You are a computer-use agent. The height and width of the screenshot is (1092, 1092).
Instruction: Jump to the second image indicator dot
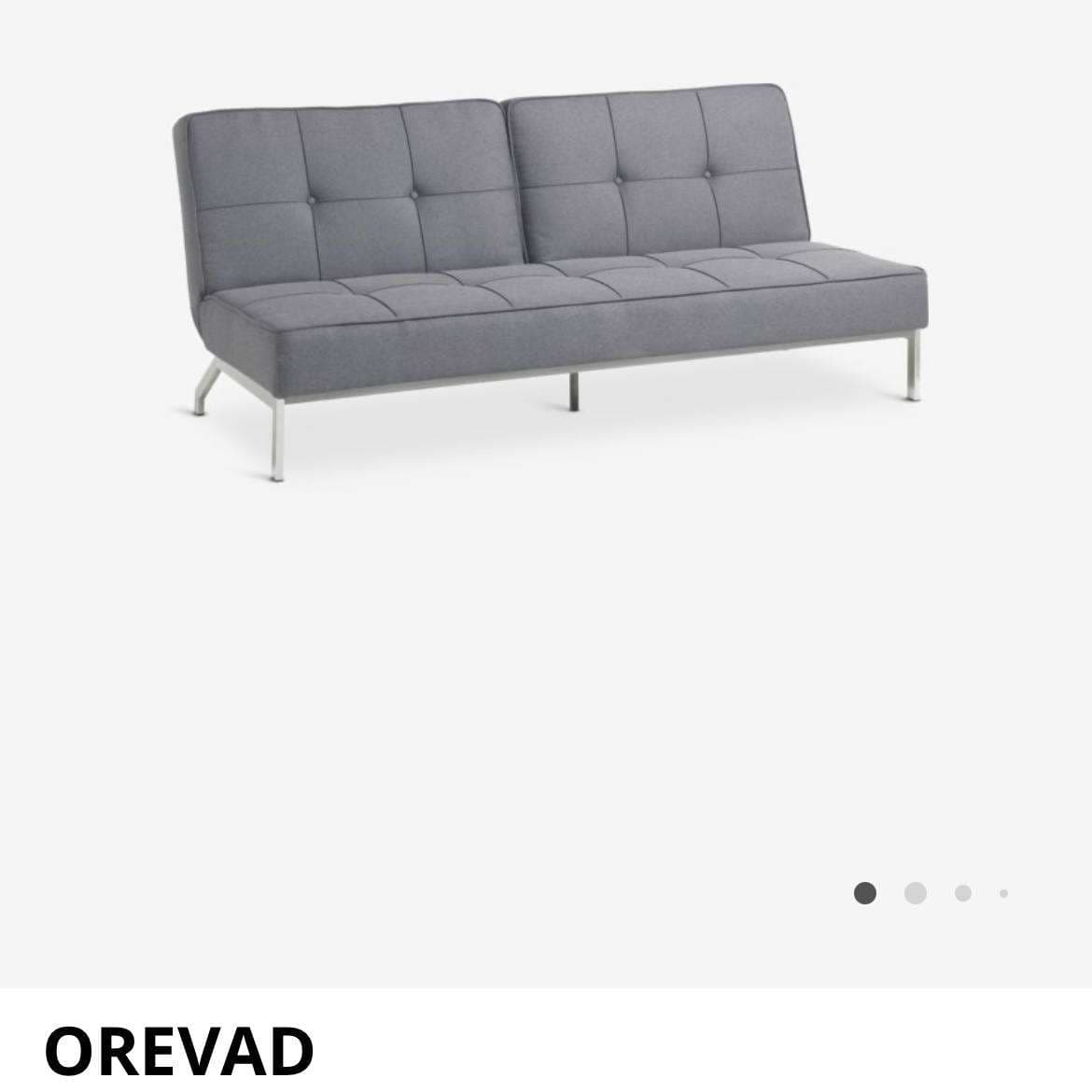(915, 893)
